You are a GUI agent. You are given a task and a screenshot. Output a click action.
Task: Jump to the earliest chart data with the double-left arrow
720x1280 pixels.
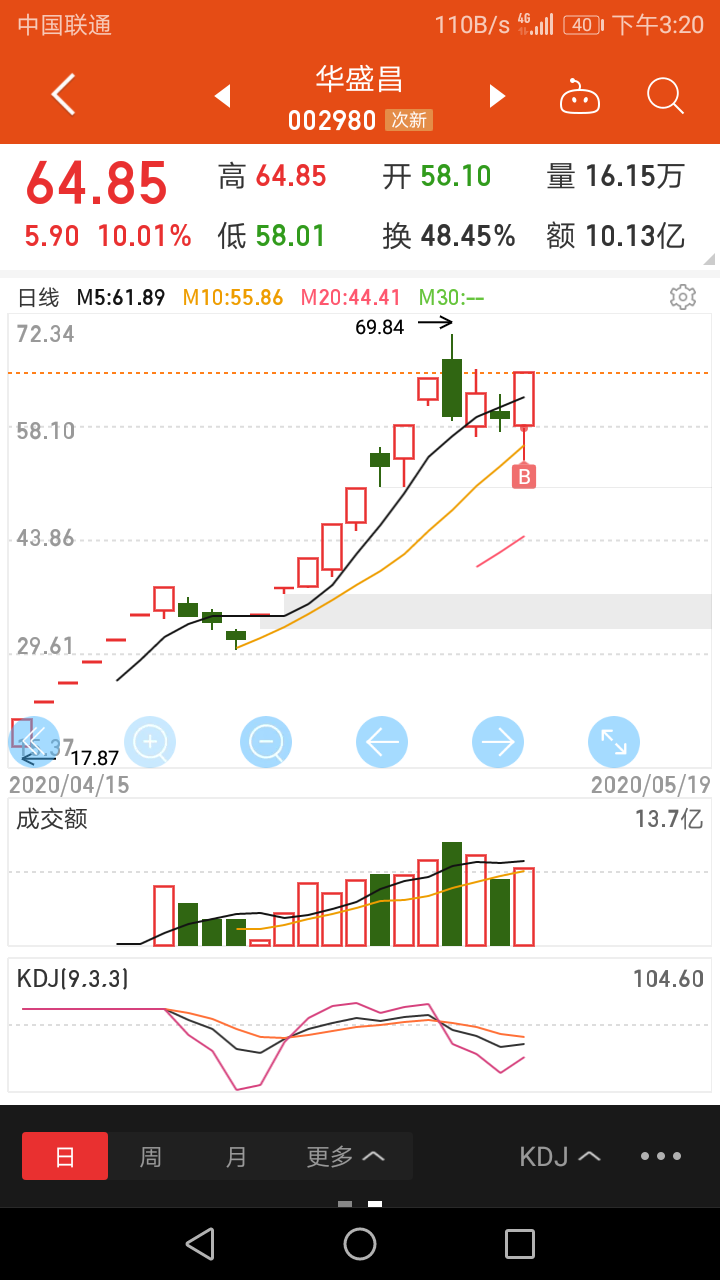[x=34, y=742]
